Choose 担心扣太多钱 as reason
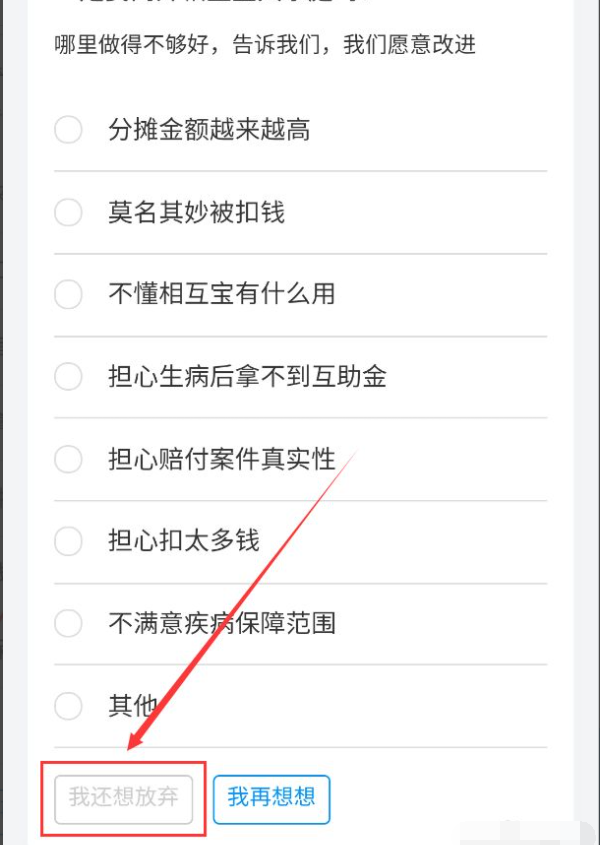600x845 pixels. pos(68,541)
